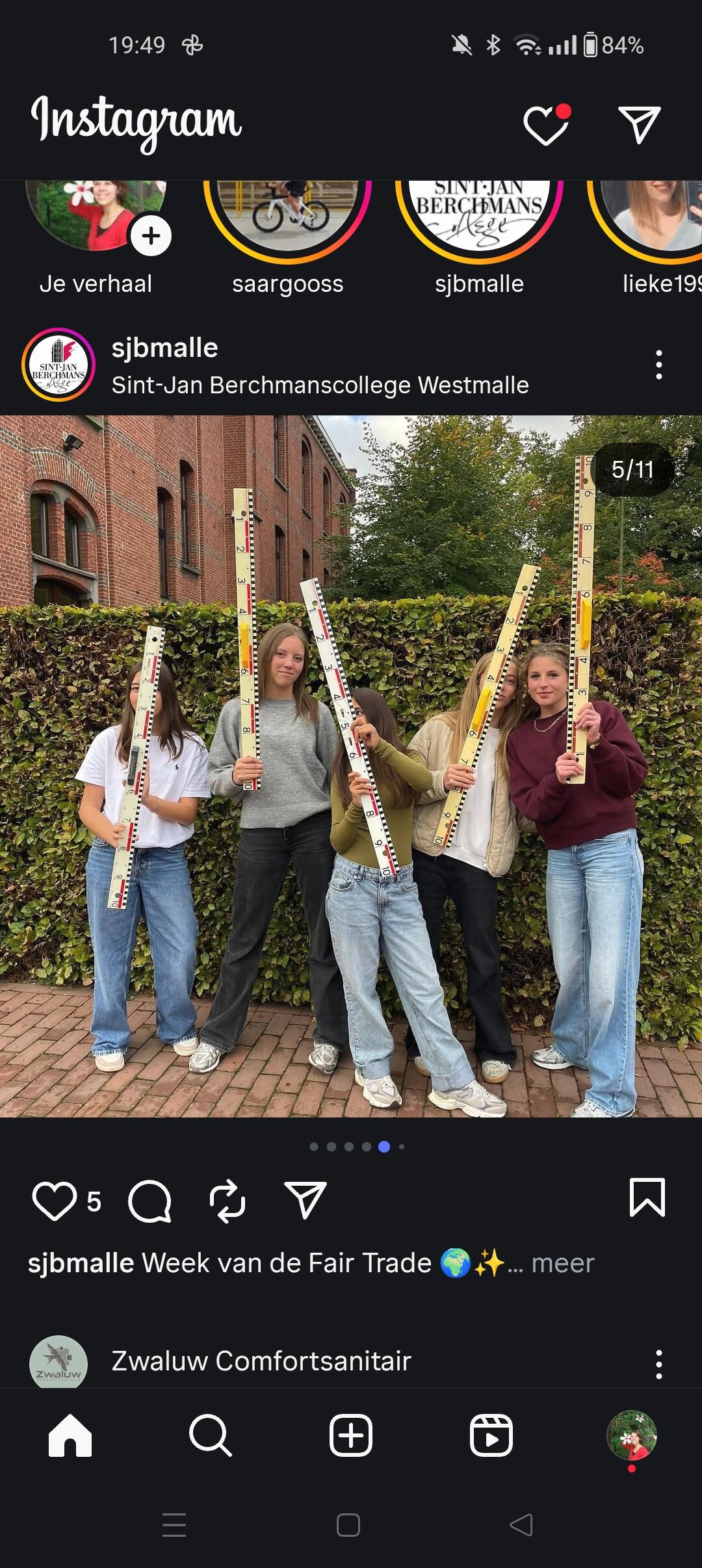Switch to the Reels tab
702x1568 pixels.
tap(491, 1435)
